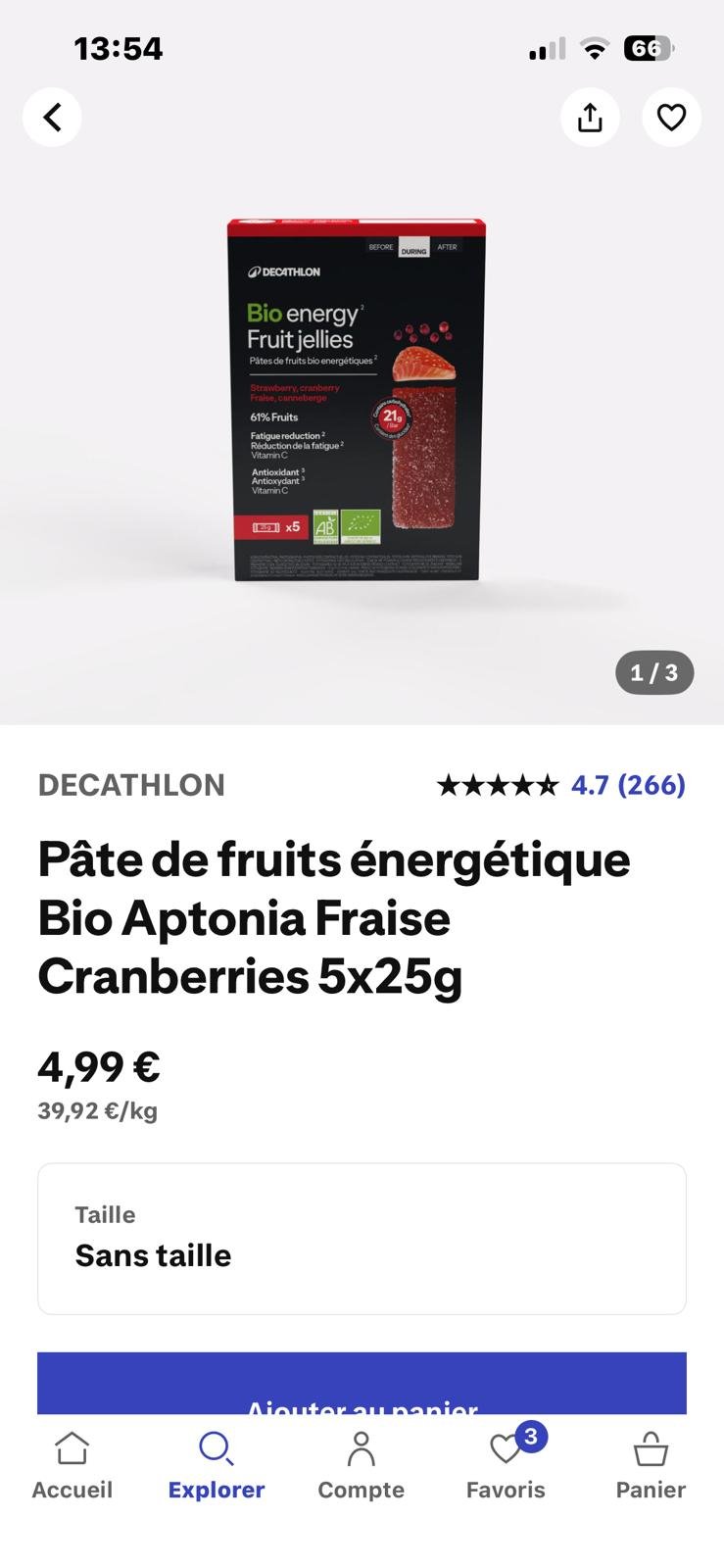Toggle the product to favorites with heart button
This screenshot has width=724, height=1568.
click(671, 117)
